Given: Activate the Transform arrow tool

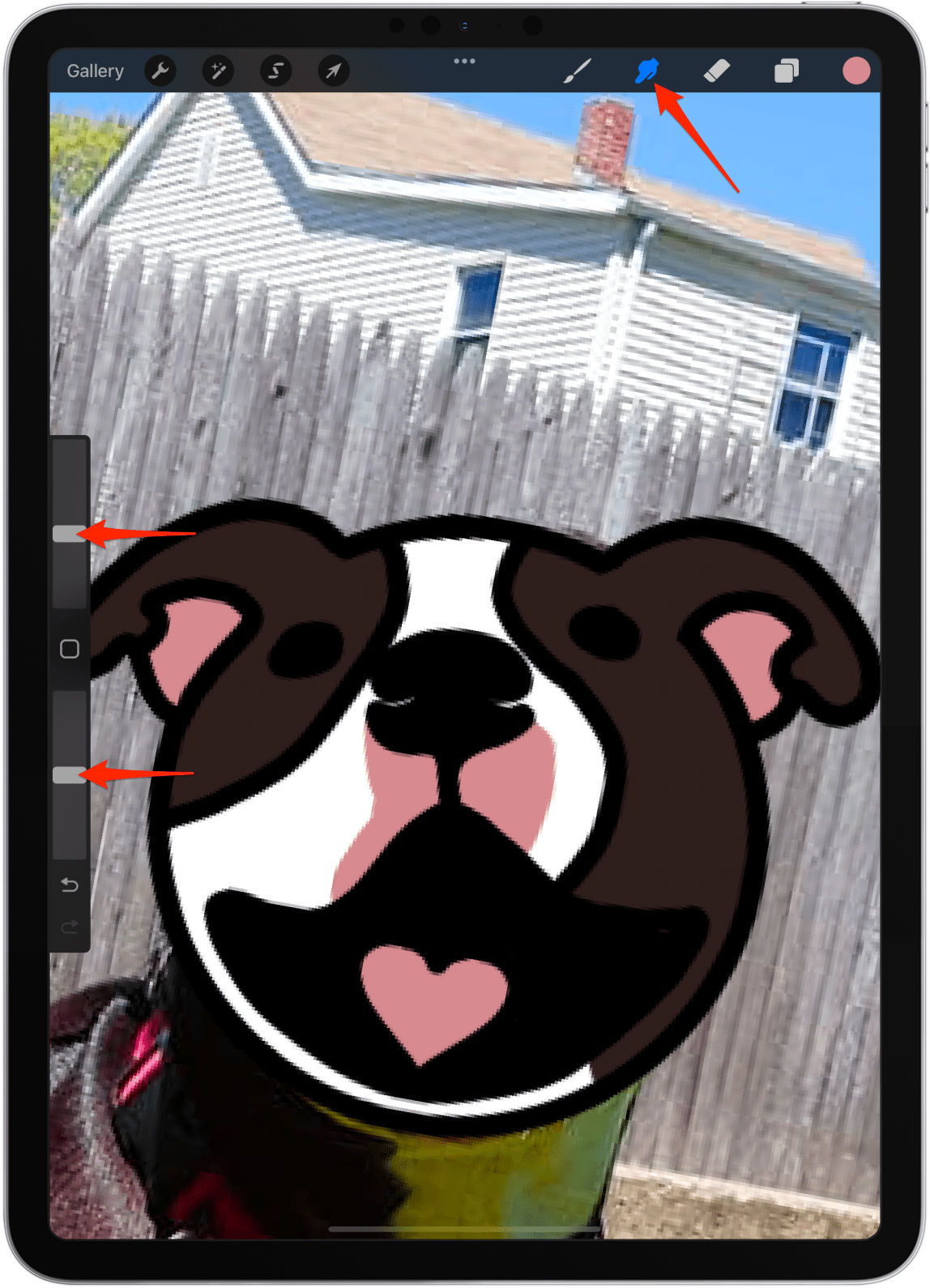Looking at the screenshot, I should tap(333, 71).
